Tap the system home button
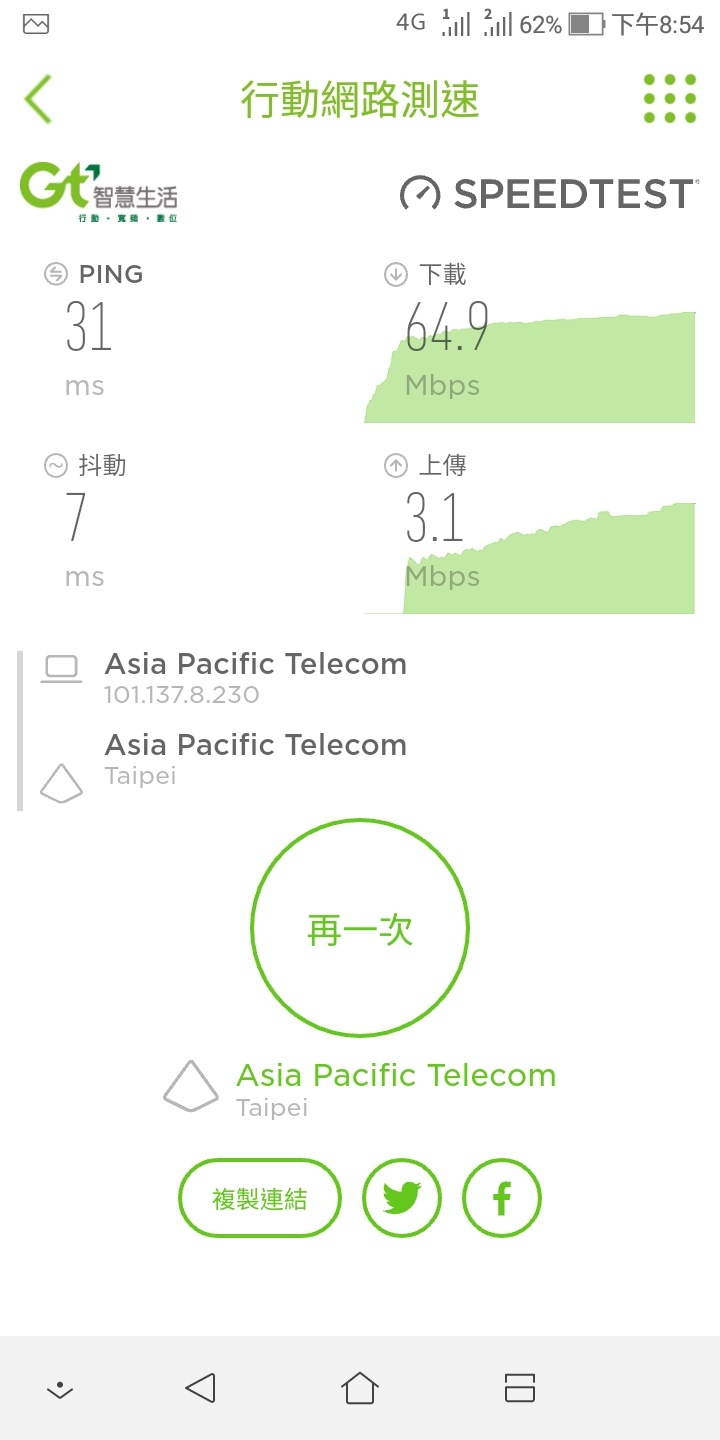 click(x=360, y=1388)
